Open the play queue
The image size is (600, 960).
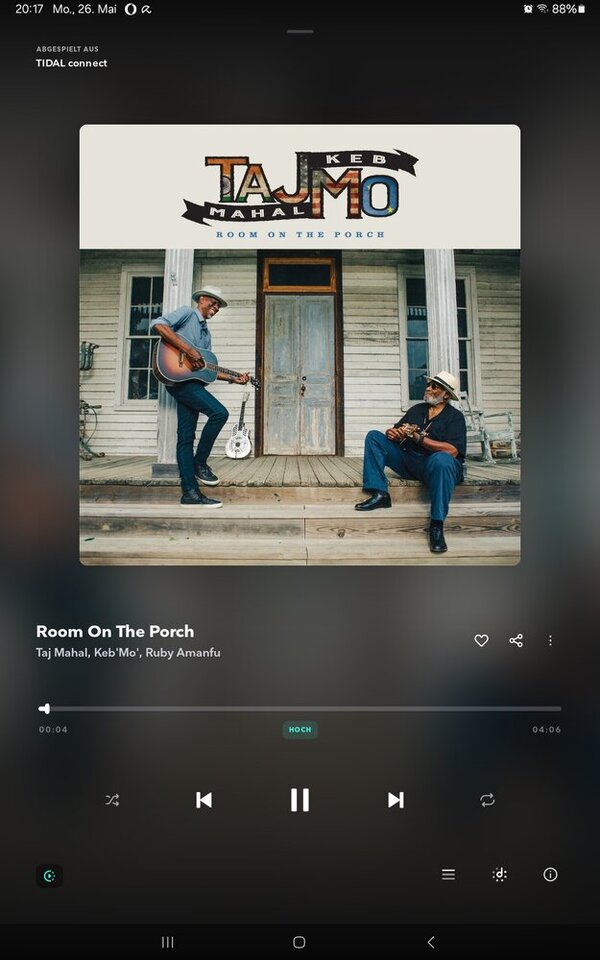point(448,875)
